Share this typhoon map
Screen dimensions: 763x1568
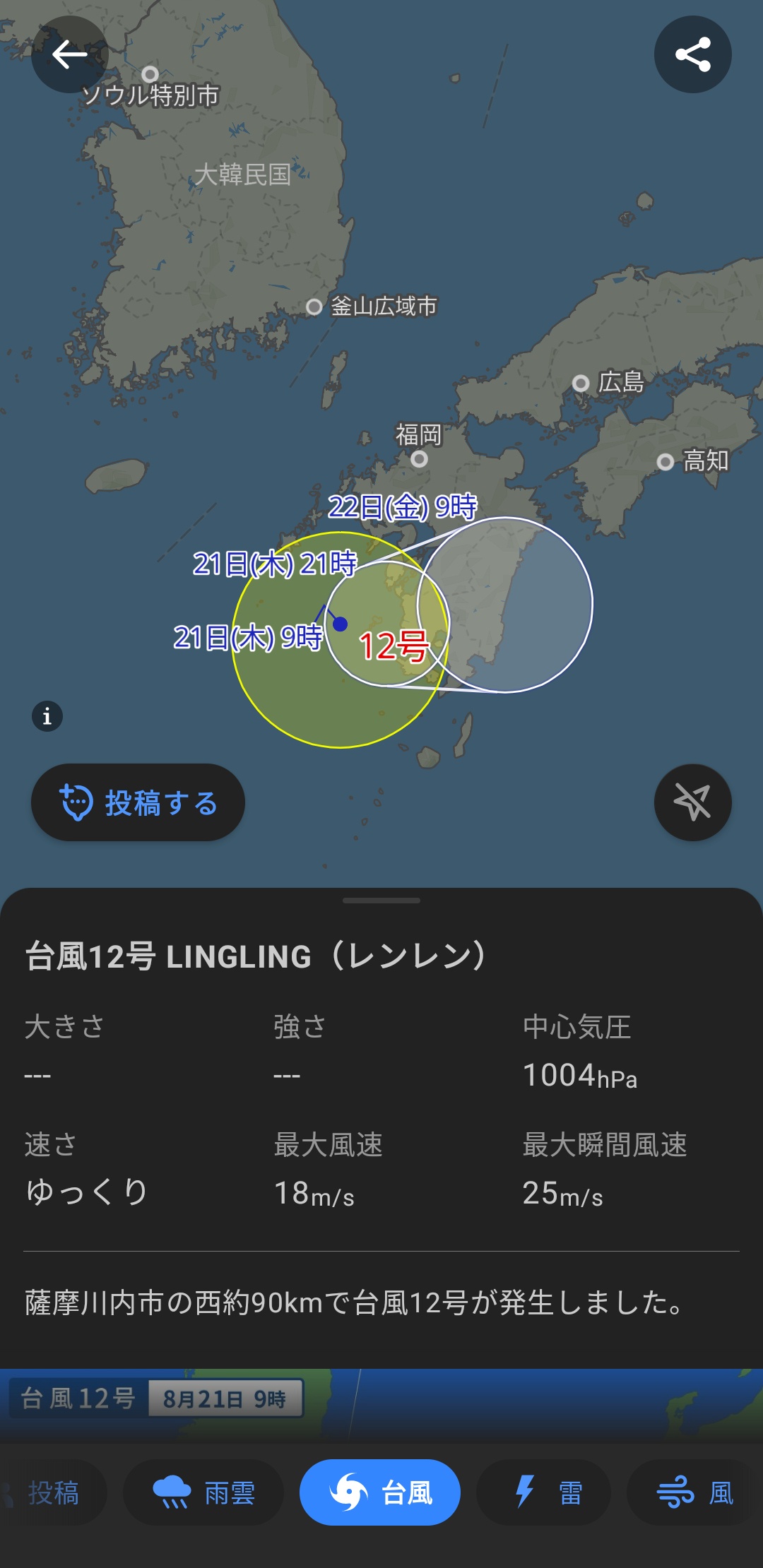tap(692, 54)
